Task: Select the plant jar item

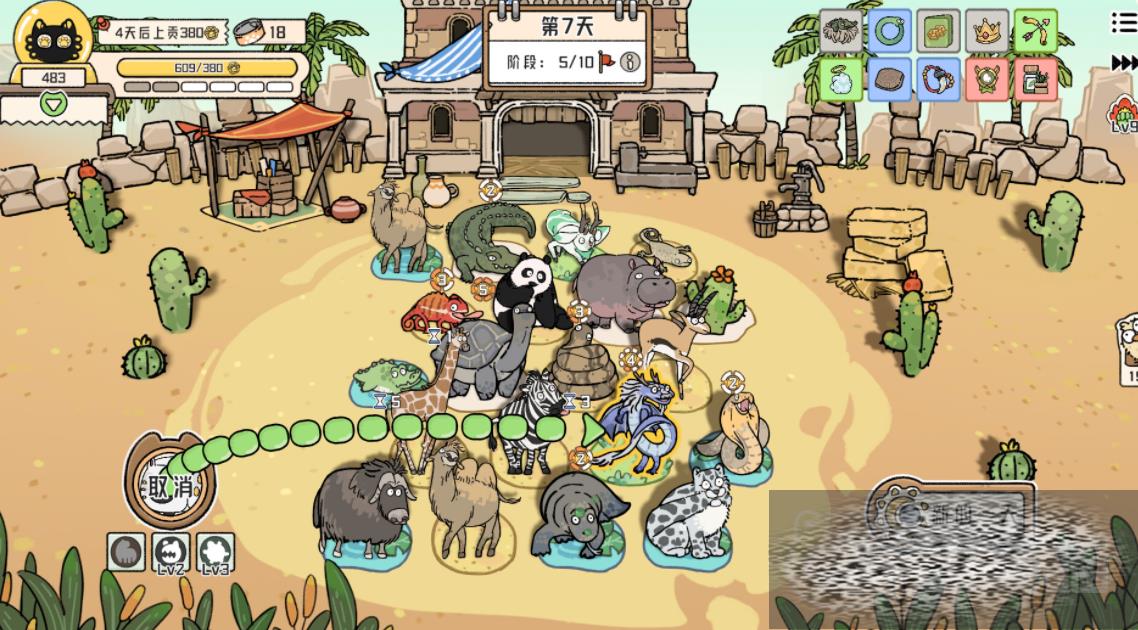Action: [1036, 79]
